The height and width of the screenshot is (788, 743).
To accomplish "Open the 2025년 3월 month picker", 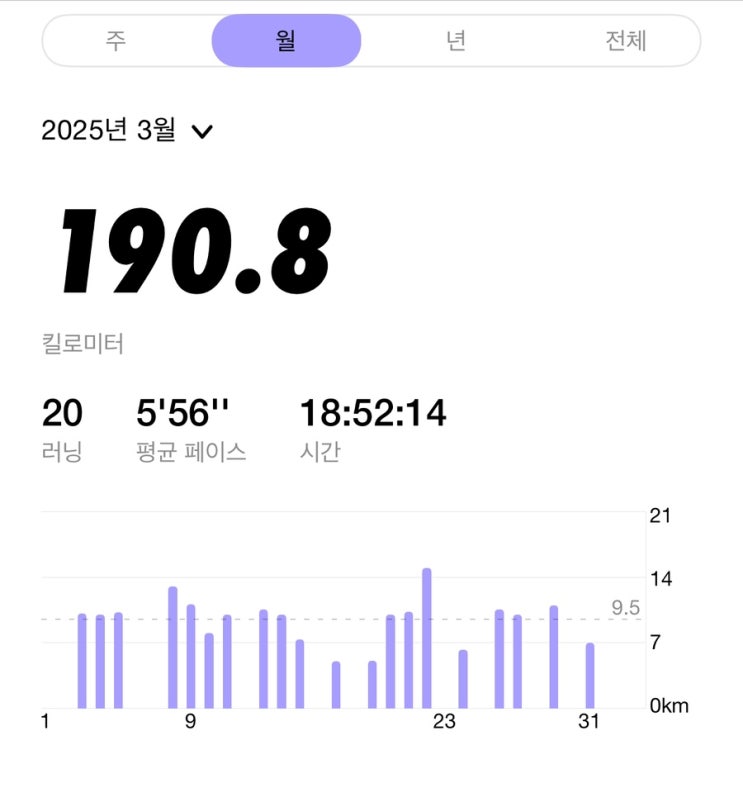I will point(127,131).
